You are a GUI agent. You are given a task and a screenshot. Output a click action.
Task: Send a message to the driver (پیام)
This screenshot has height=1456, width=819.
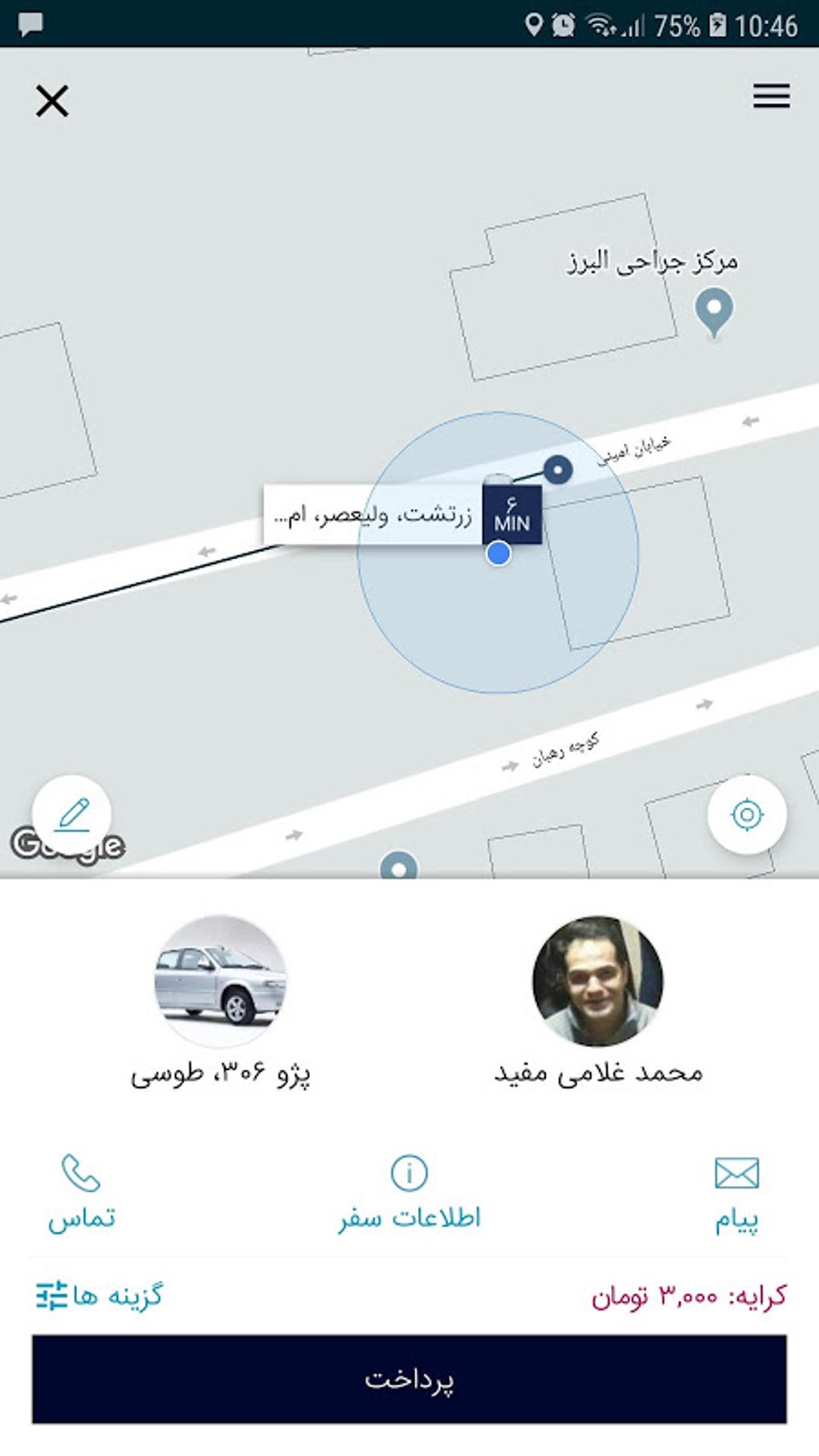tap(736, 1194)
